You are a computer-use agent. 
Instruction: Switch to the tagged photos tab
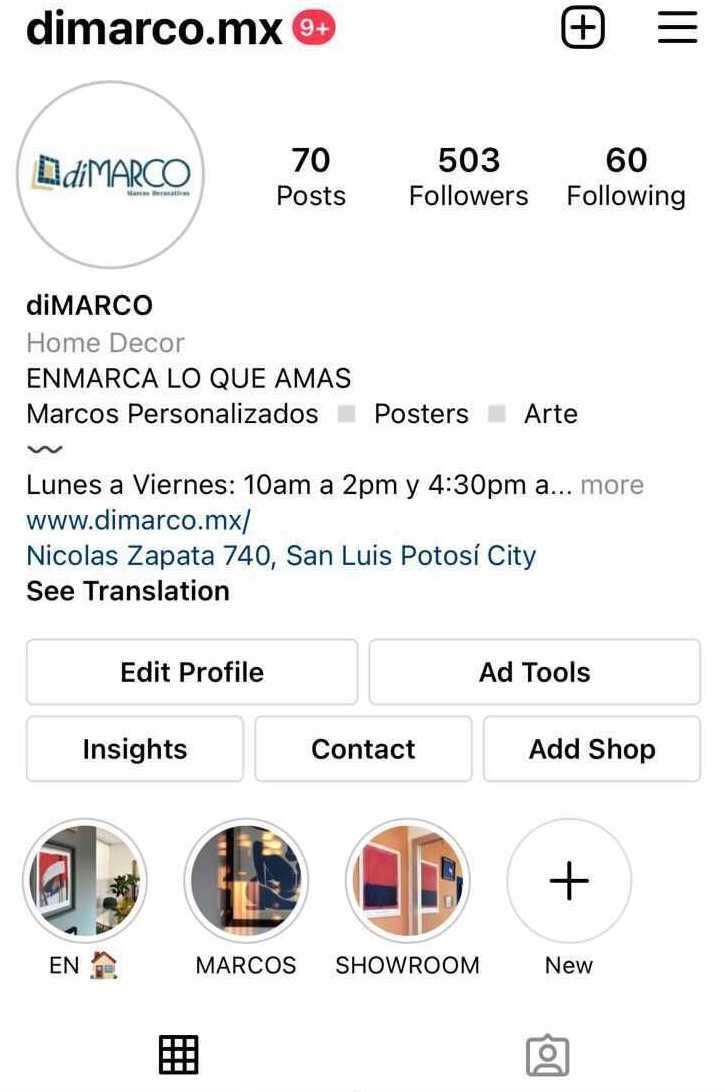point(547,1056)
